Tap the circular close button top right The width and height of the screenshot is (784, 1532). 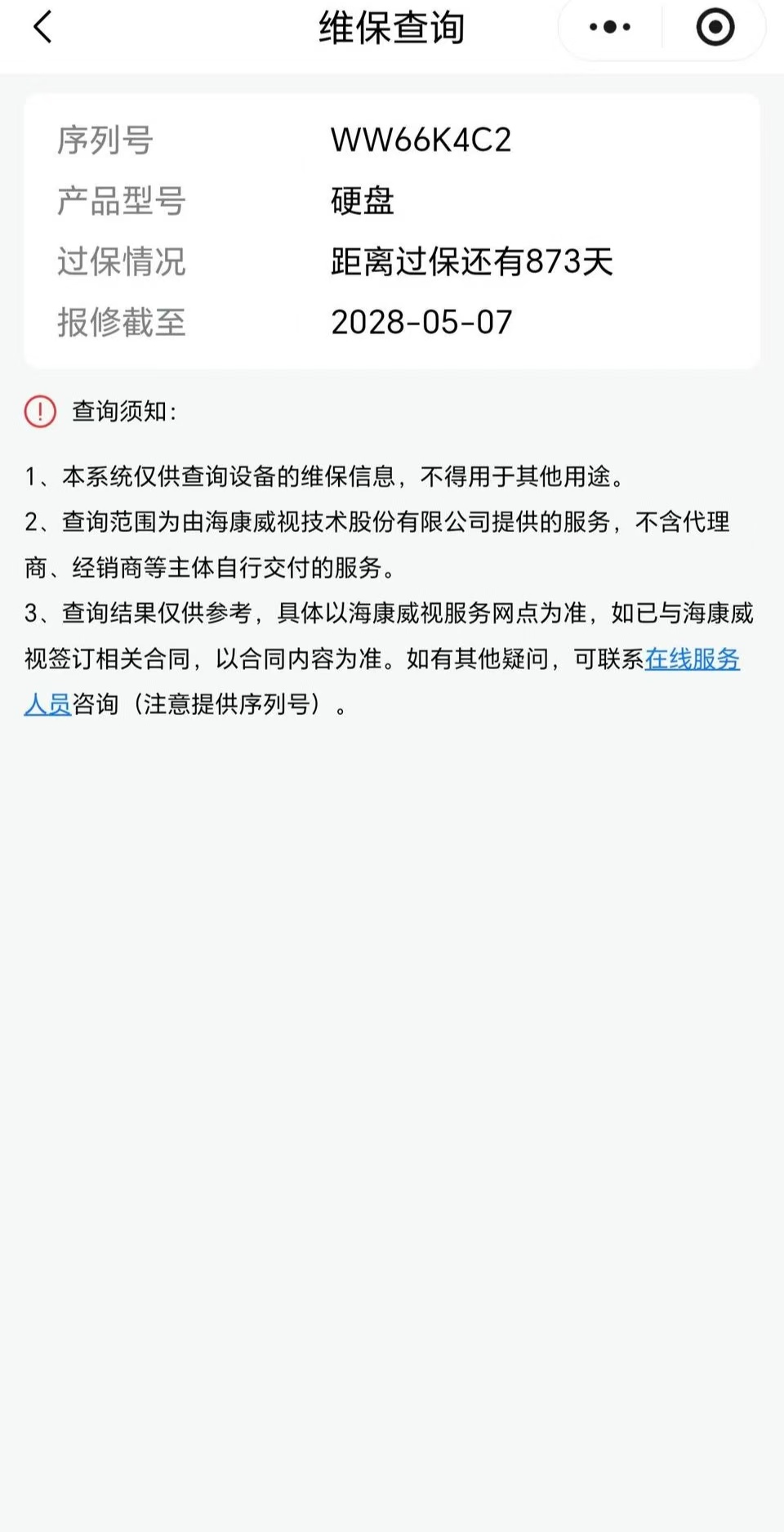pyautogui.click(x=715, y=27)
